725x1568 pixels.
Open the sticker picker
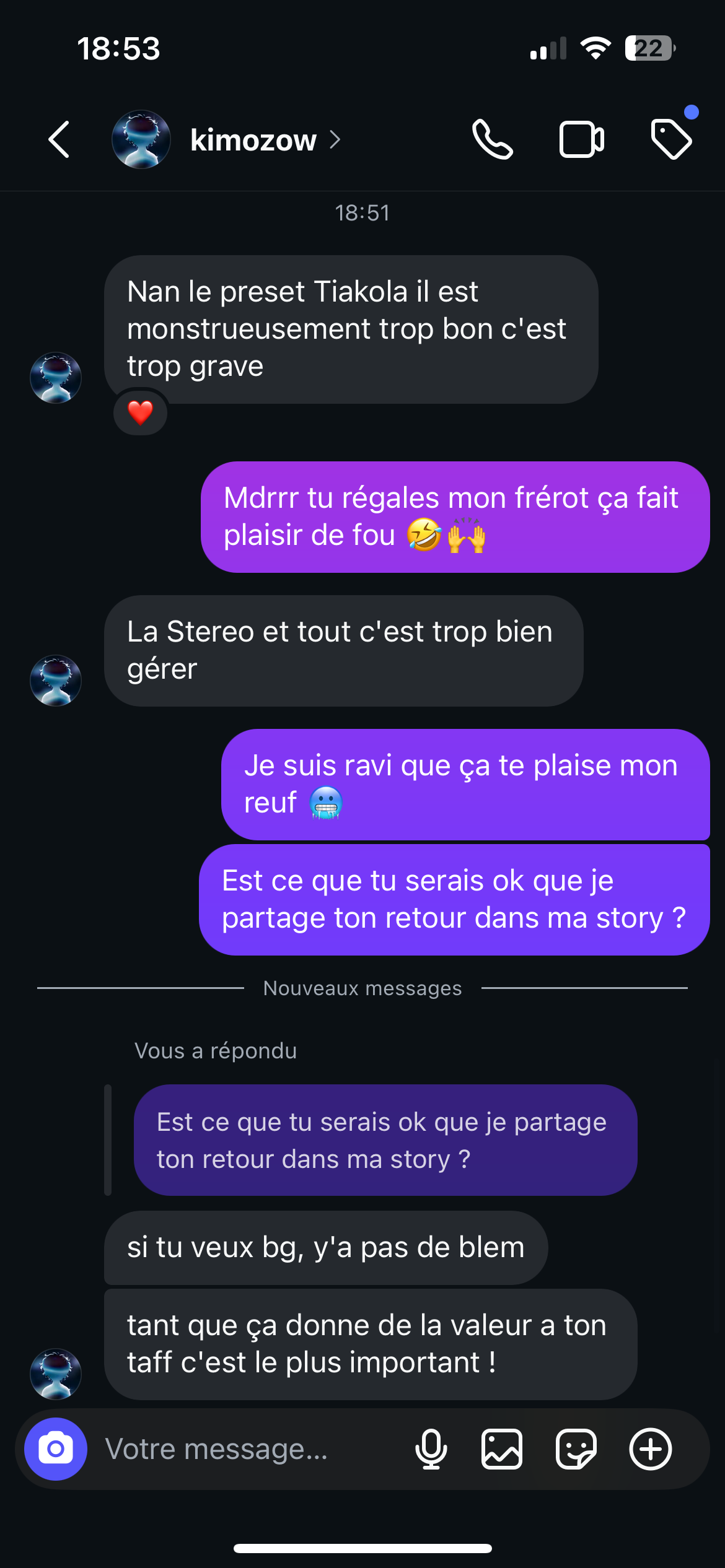[576, 1449]
